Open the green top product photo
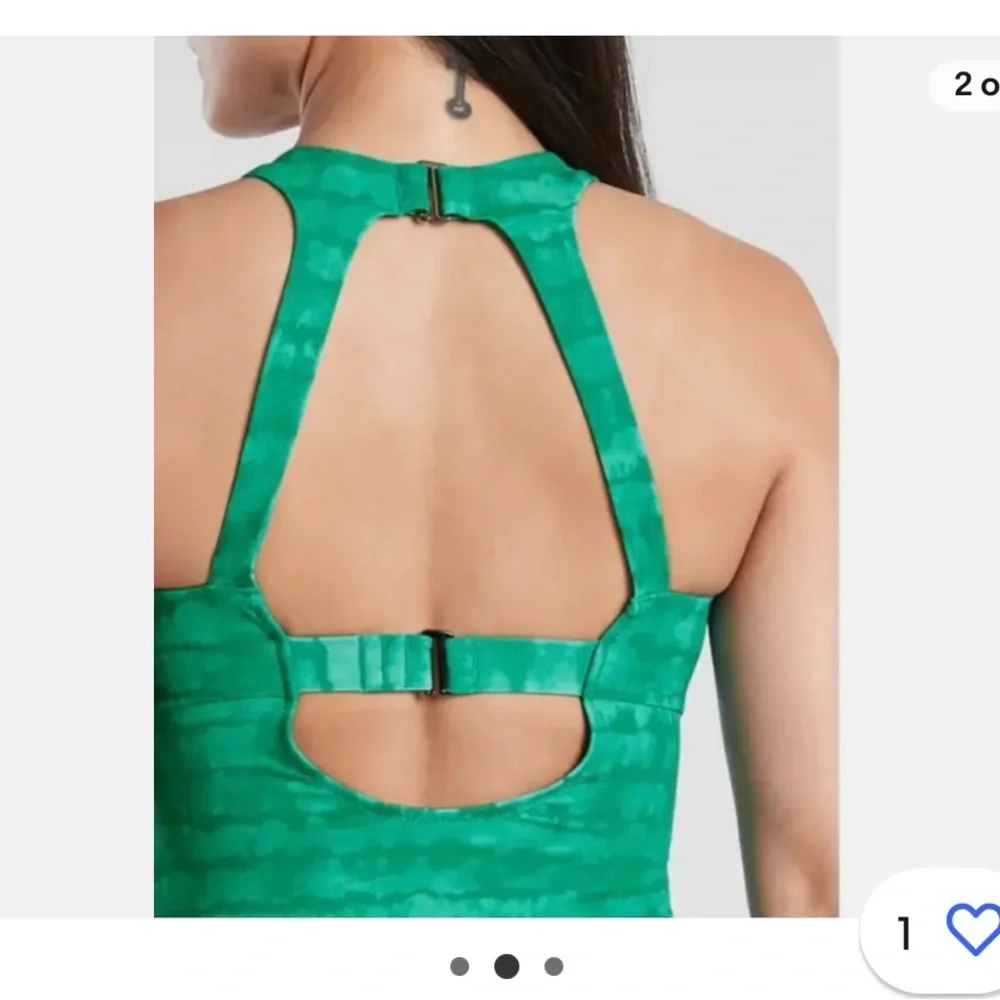Viewport: 1000px width, 1000px height. pyautogui.click(x=496, y=476)
